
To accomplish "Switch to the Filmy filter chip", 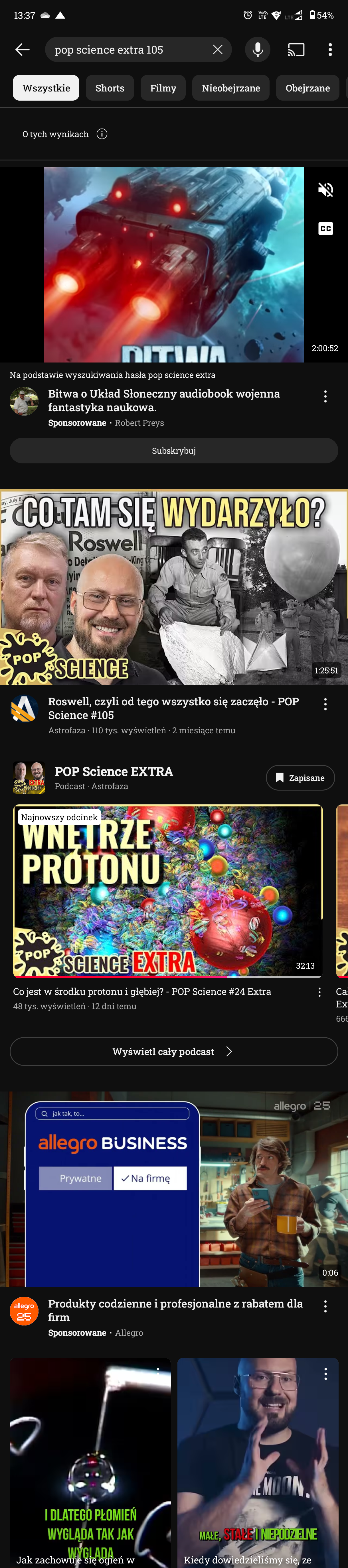I will coord(163,88).
